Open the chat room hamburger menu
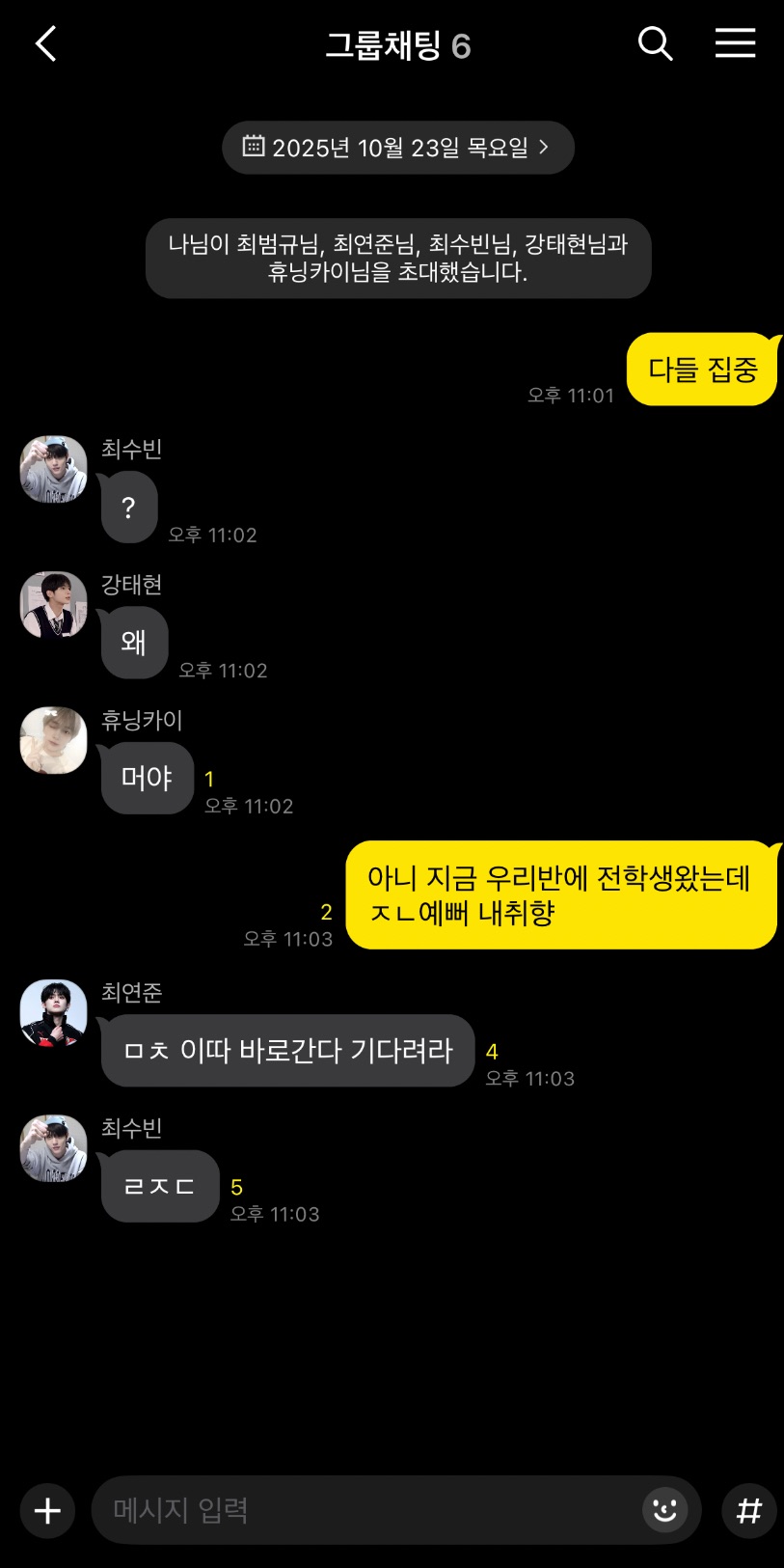Viewport: 784px width, 1568px height. point(735,43)
